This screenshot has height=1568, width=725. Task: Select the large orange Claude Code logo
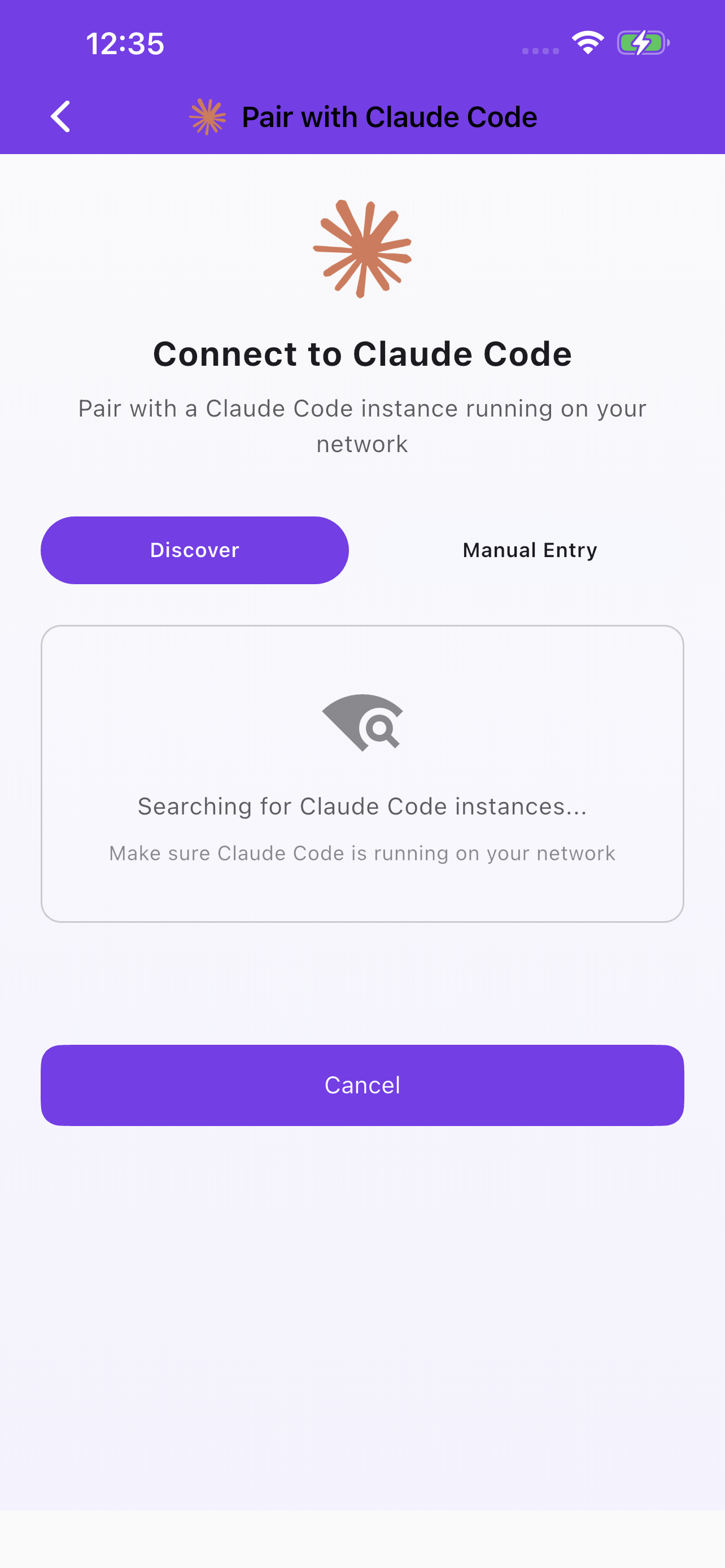point(362,249)
